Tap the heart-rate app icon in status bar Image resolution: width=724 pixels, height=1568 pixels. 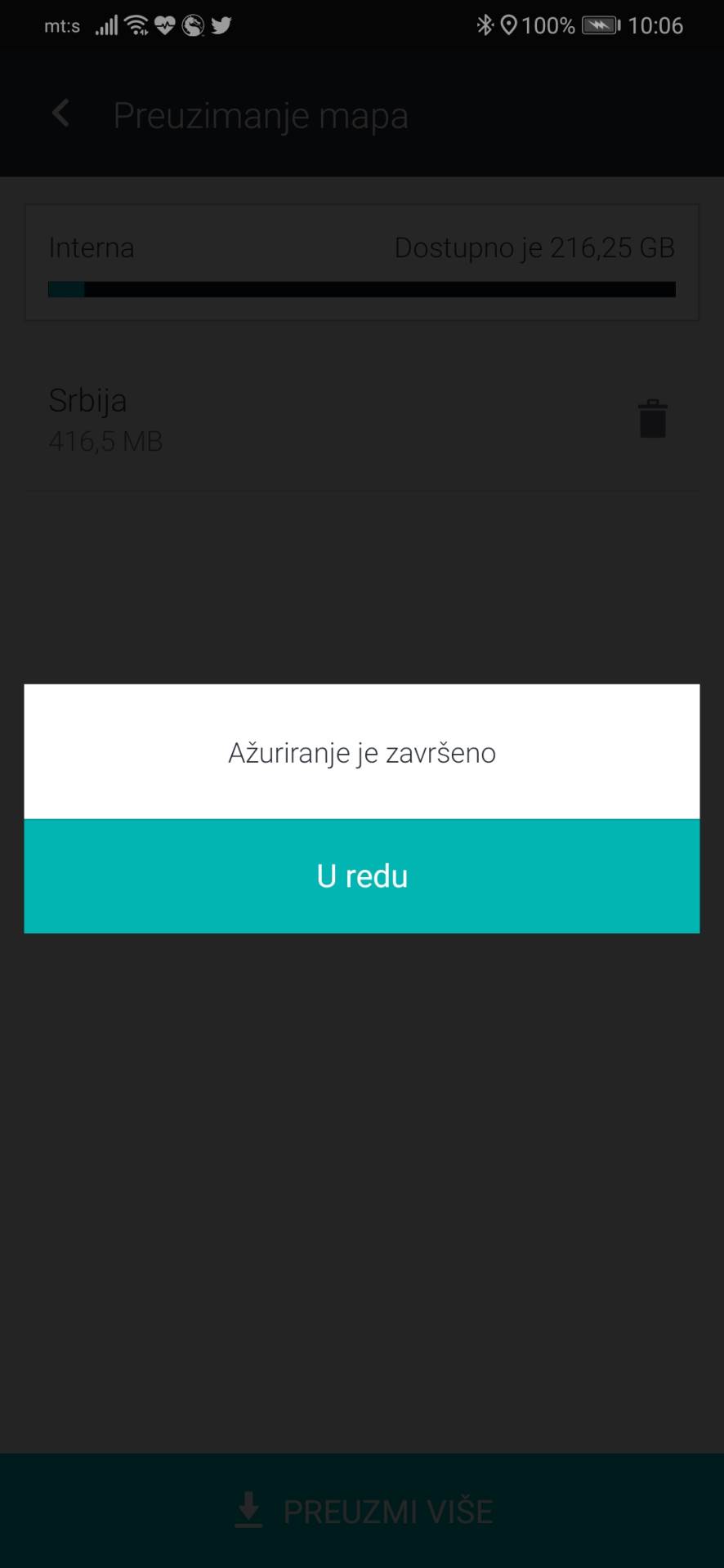[x=164, y=25]
